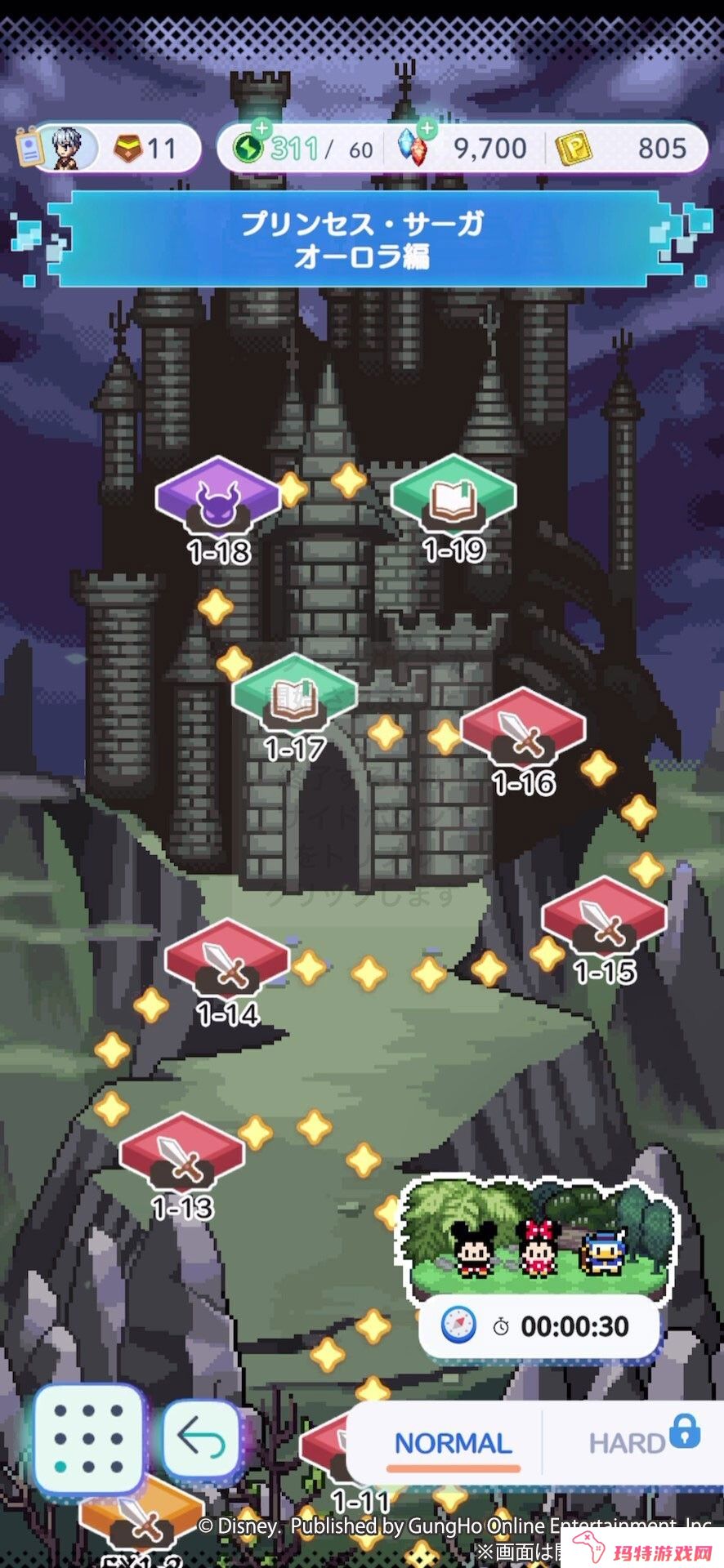Viewport: 724px width, 1568px height.
Task: Go back with the return arrow
Action: (201, 1439)
